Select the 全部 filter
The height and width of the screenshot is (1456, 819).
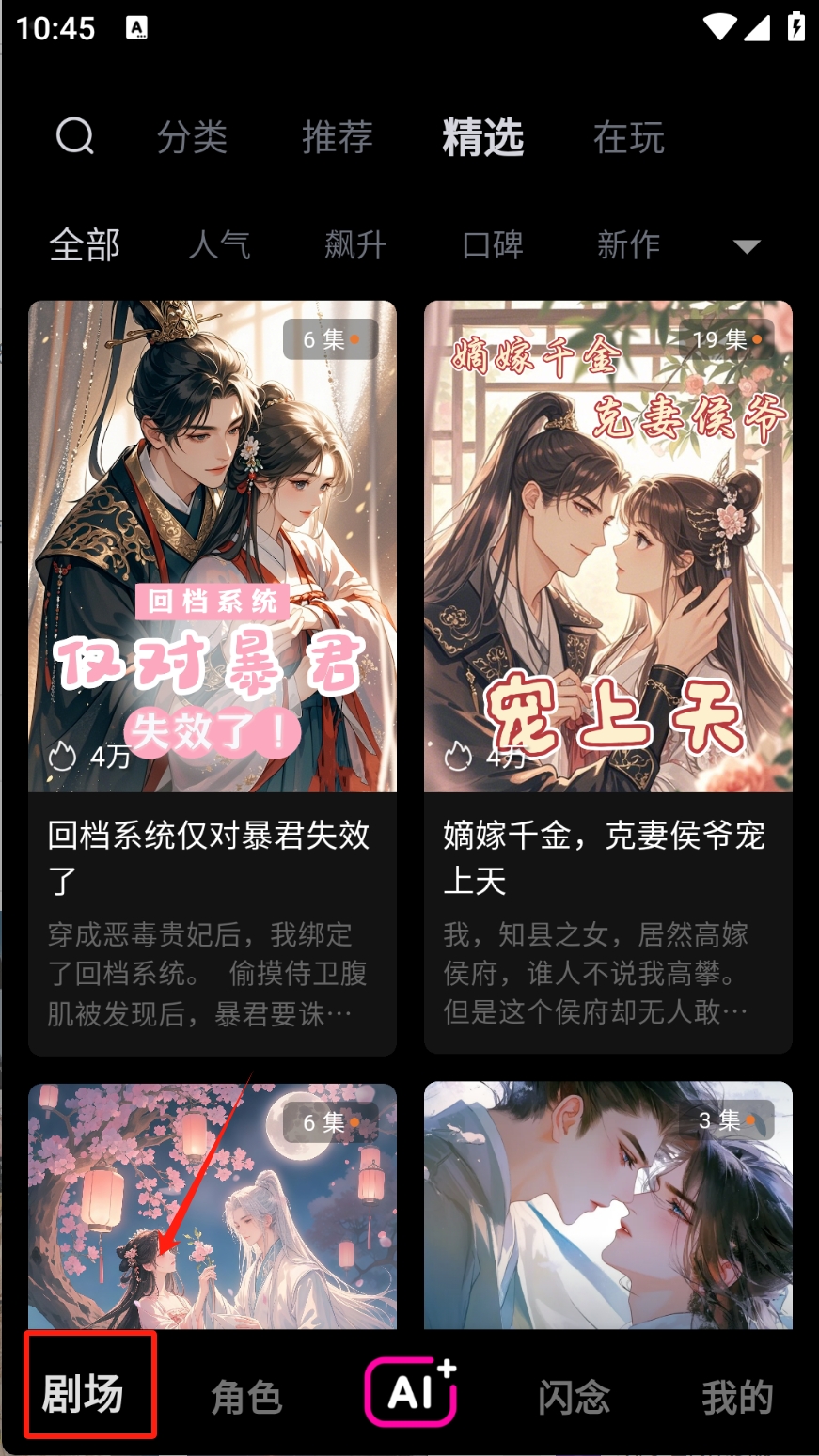point(85,246)
